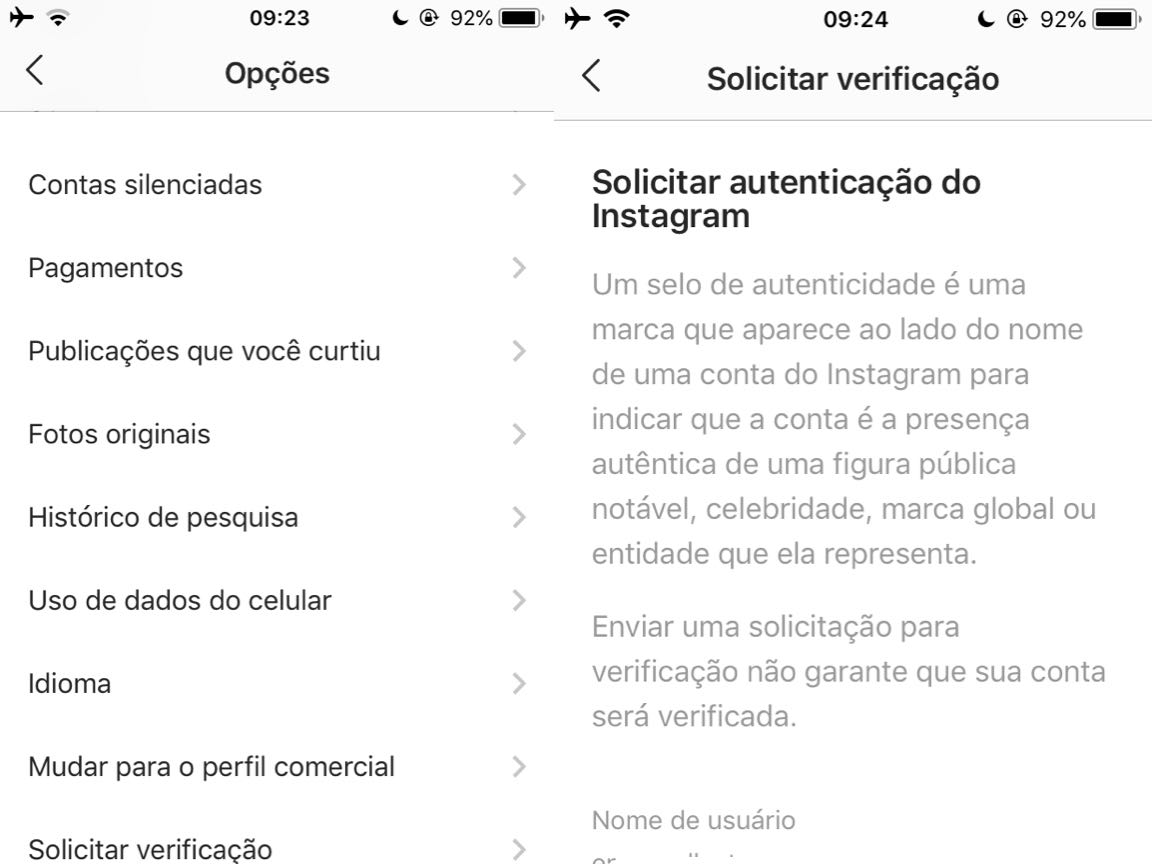Image resolution: width=1152 pixels, height=864 pixels.
Task: Select Uso de dados do celular
Action: (x=276, y=601)
